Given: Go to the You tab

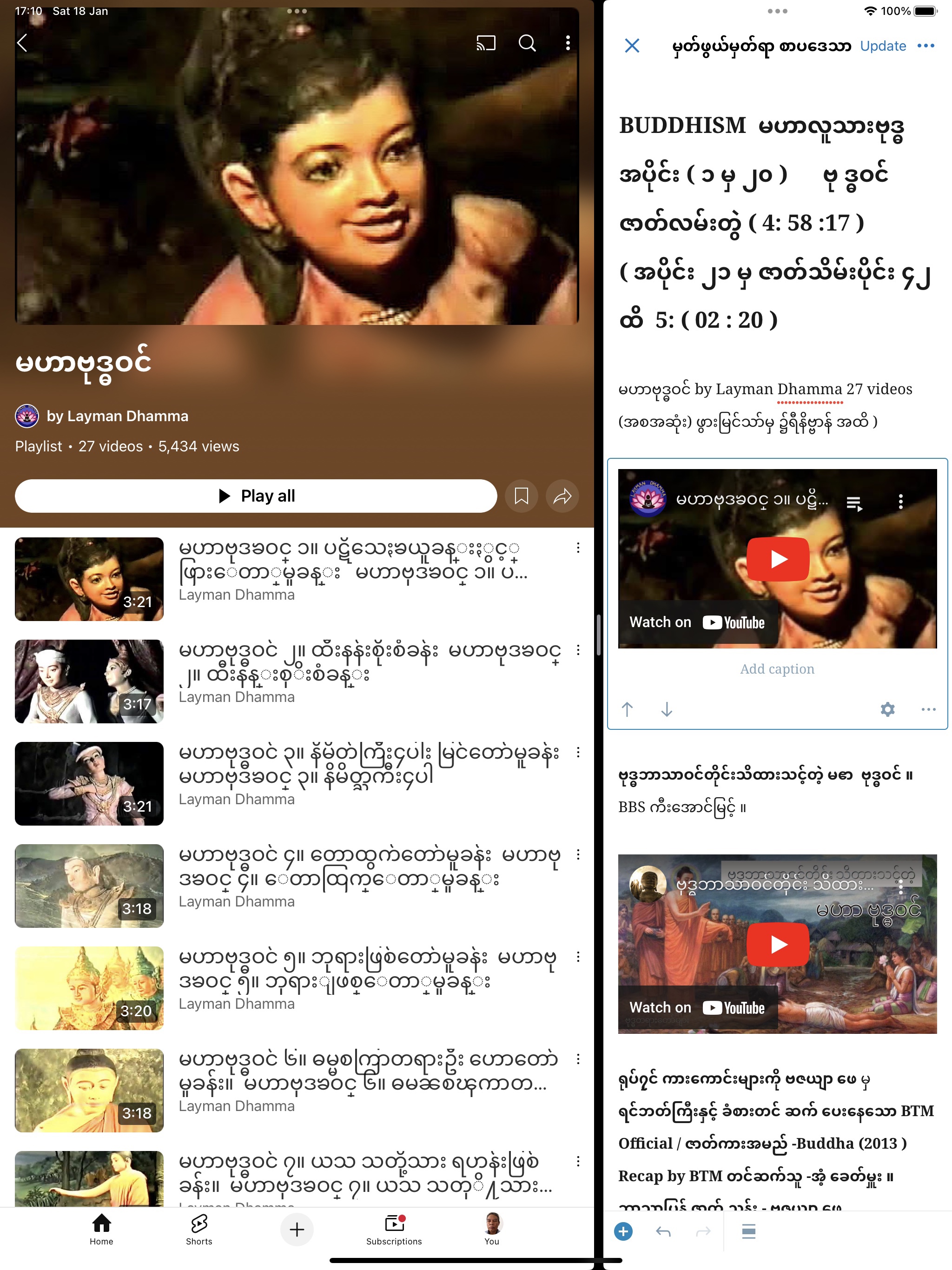Looking at the screenshot, I should point(491,1229).
